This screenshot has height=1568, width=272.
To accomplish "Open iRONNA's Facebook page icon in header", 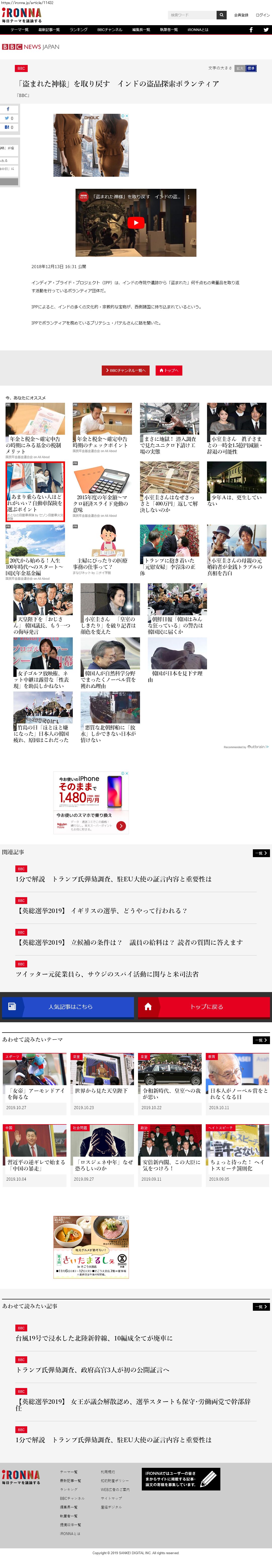I will pos(251,30).
